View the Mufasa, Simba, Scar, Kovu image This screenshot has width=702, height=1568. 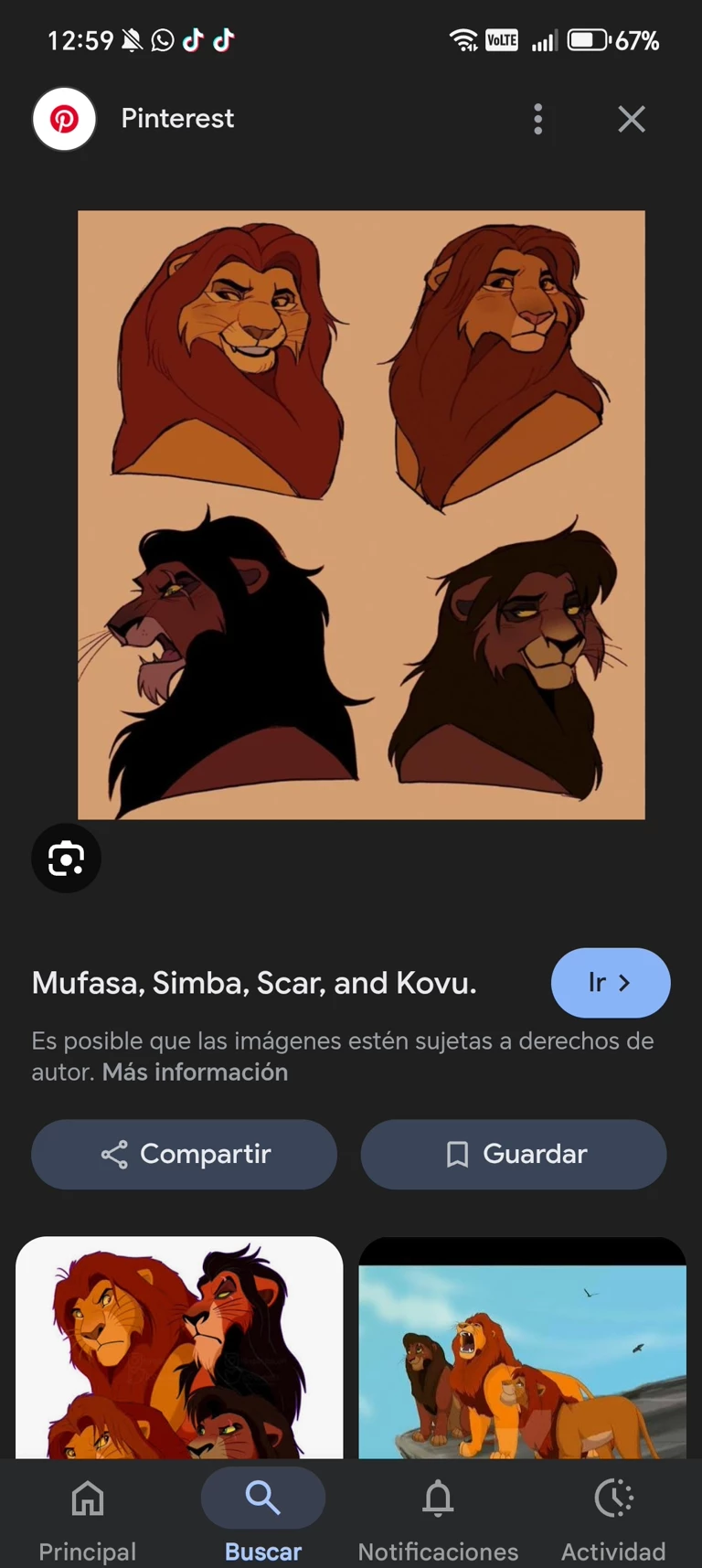click(361, 515)
